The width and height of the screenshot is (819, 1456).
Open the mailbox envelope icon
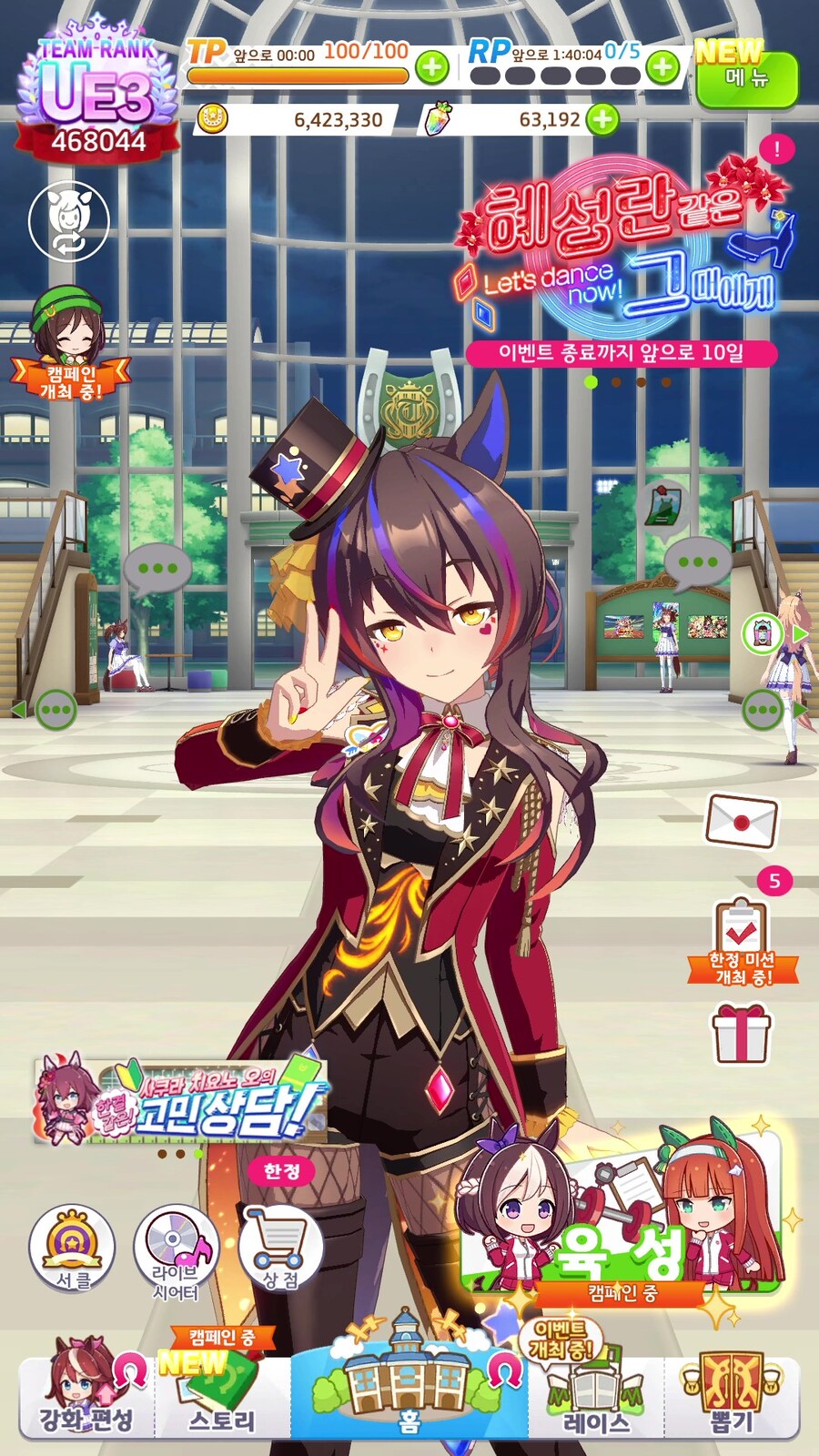point(742,819)
